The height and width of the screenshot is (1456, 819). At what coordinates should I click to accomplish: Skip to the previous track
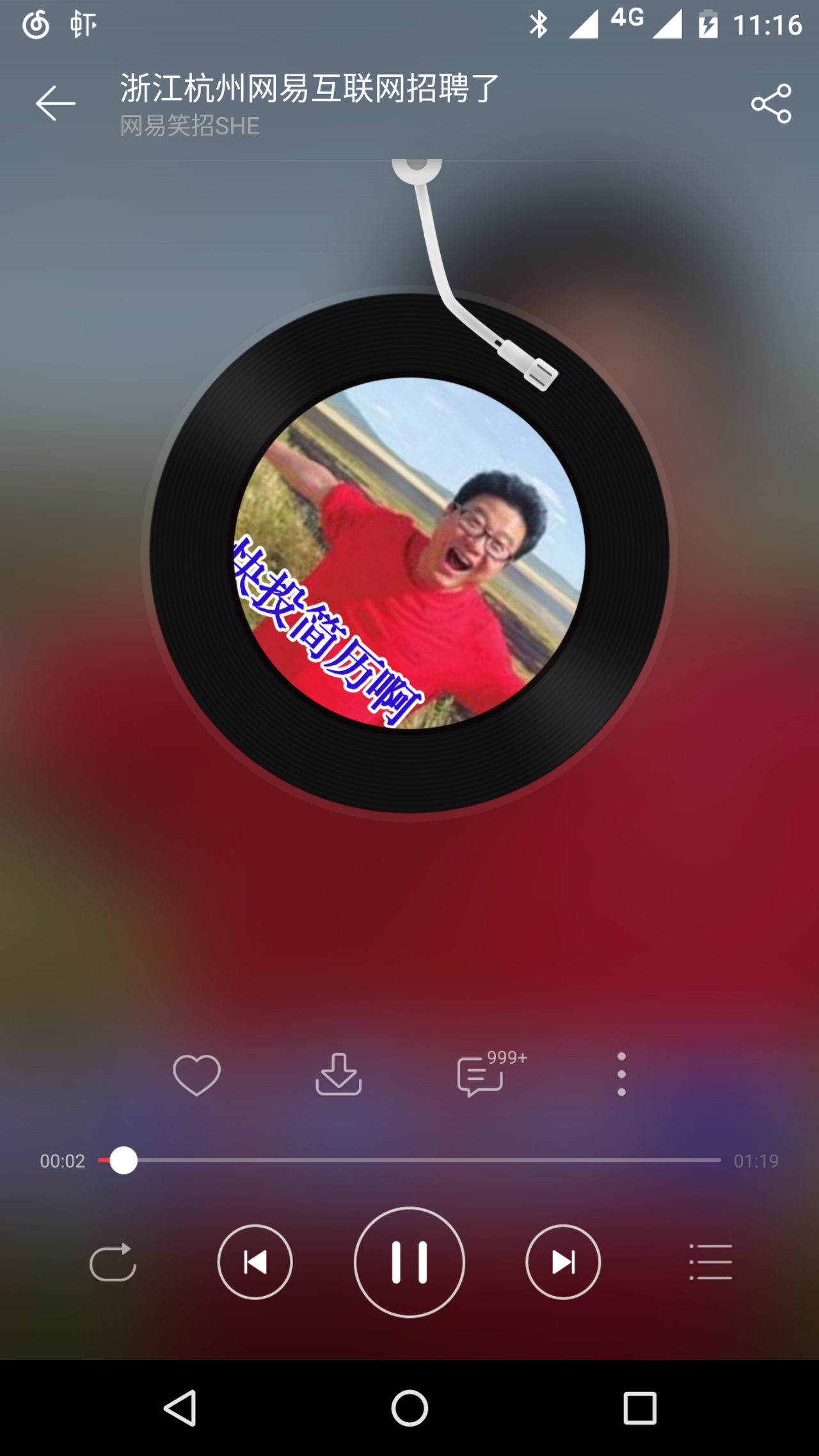[x=255, y=1262]
